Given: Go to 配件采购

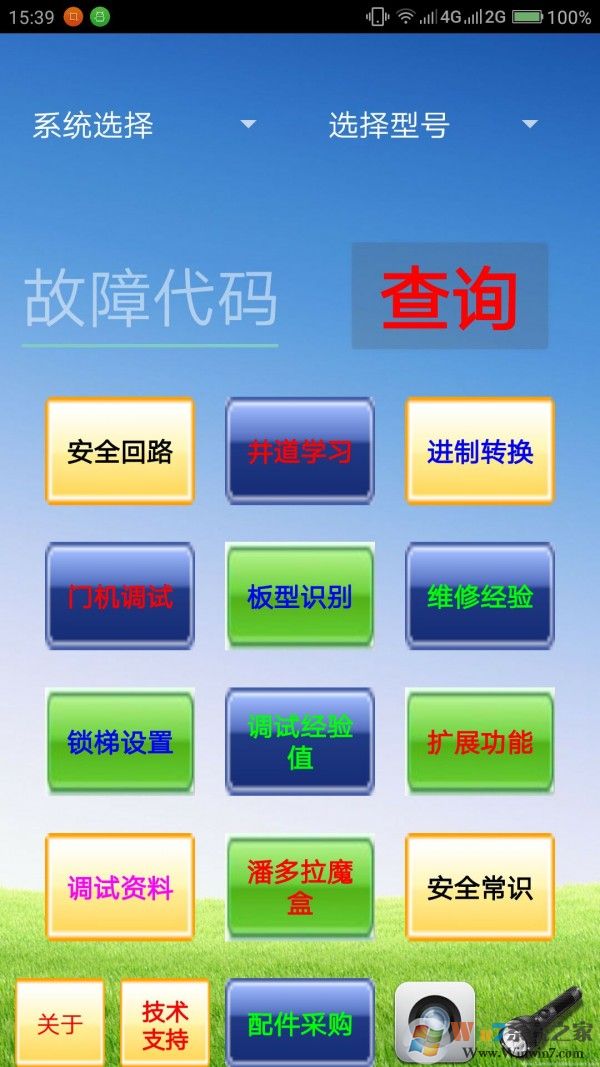Looking at the screenshot, I should [300, 1023].
